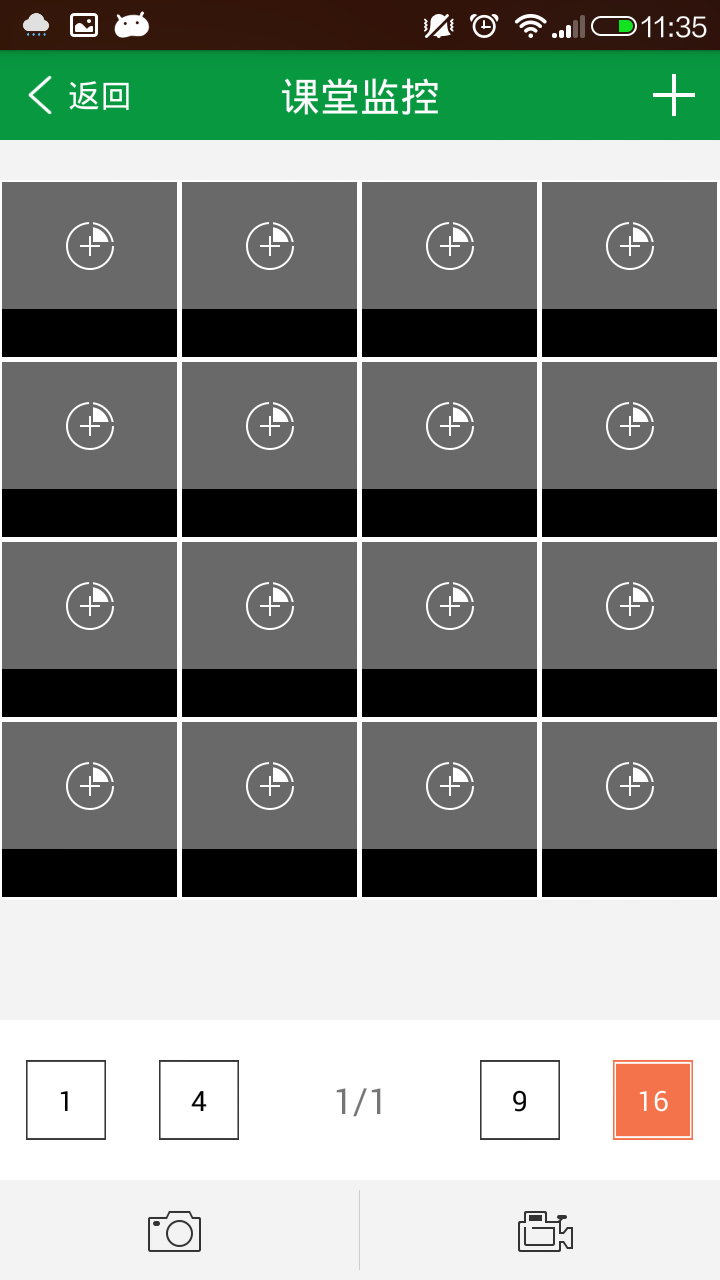Start recording with the video camera icon
This screenshot has height=1280, width=720.
[x=545, y=1231]
